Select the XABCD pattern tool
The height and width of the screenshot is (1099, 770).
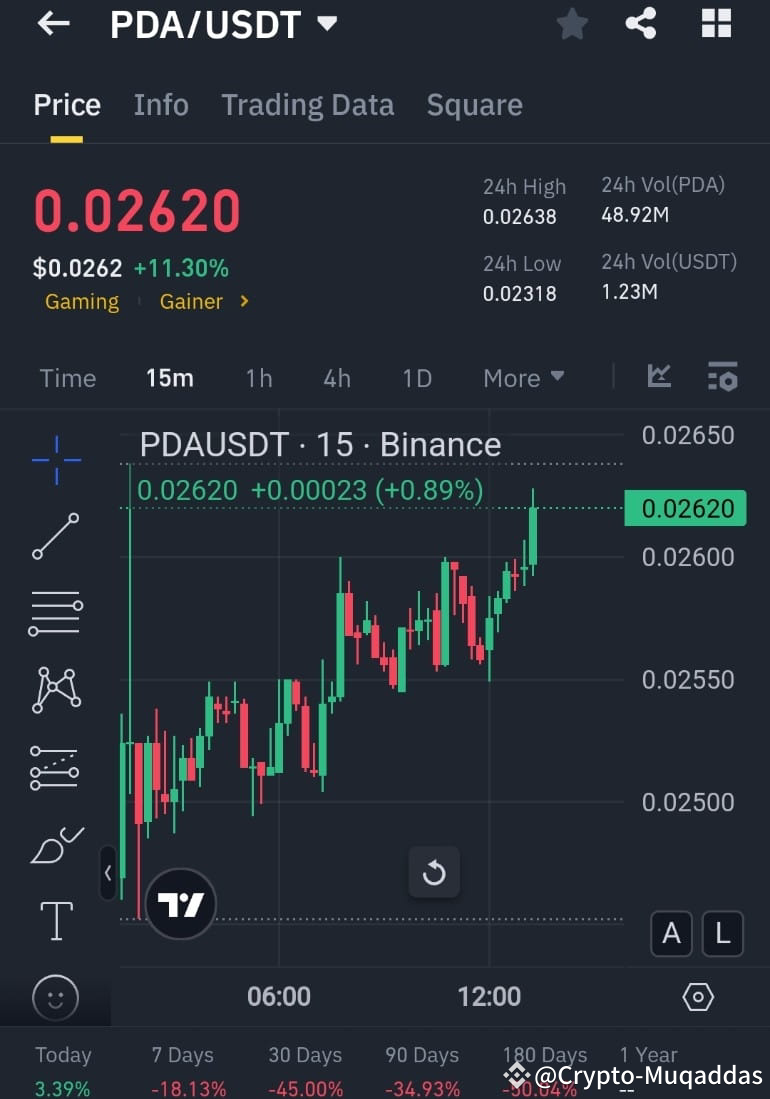(55, 690)
